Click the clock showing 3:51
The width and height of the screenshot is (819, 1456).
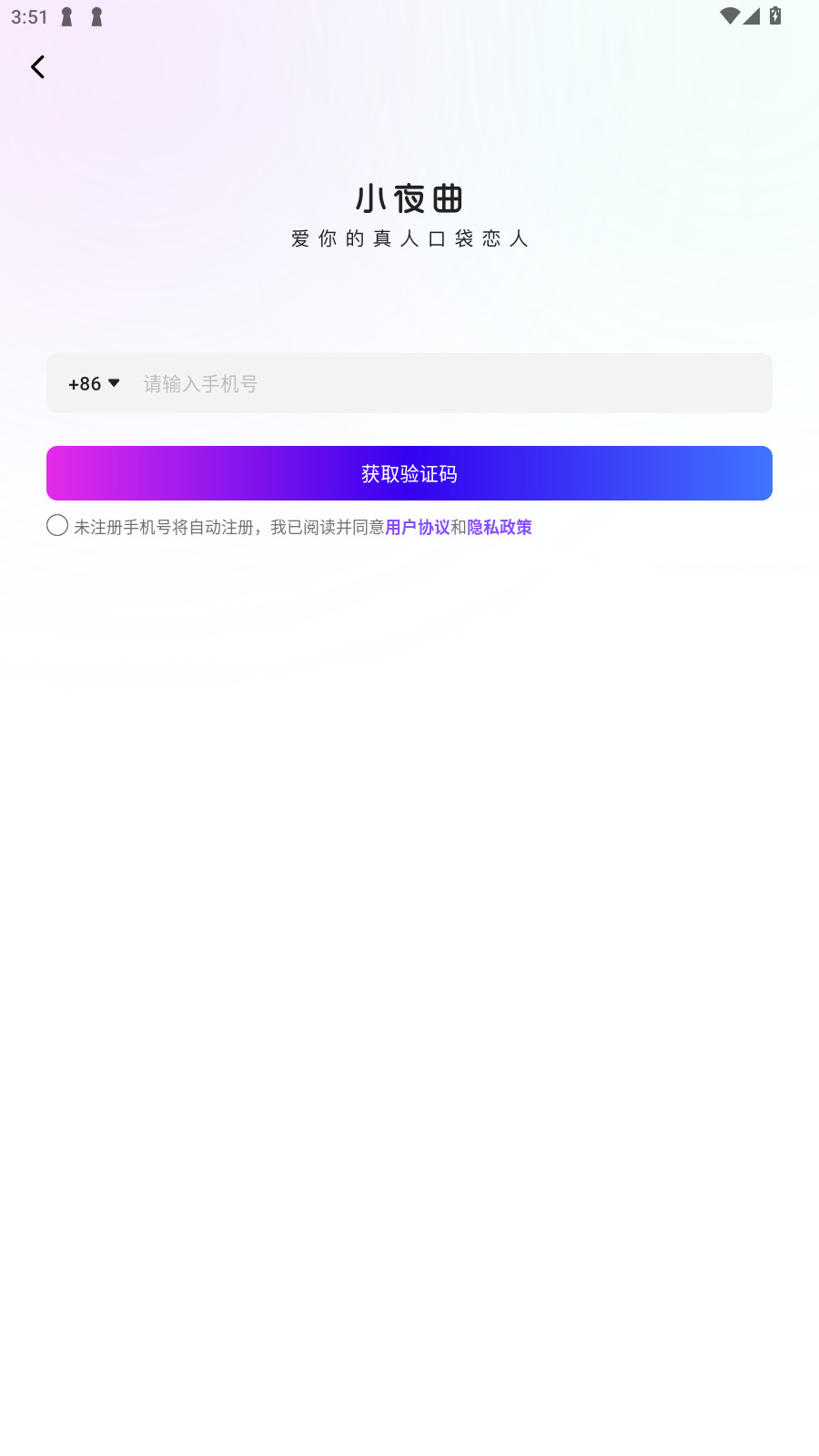tap(29, 15)
